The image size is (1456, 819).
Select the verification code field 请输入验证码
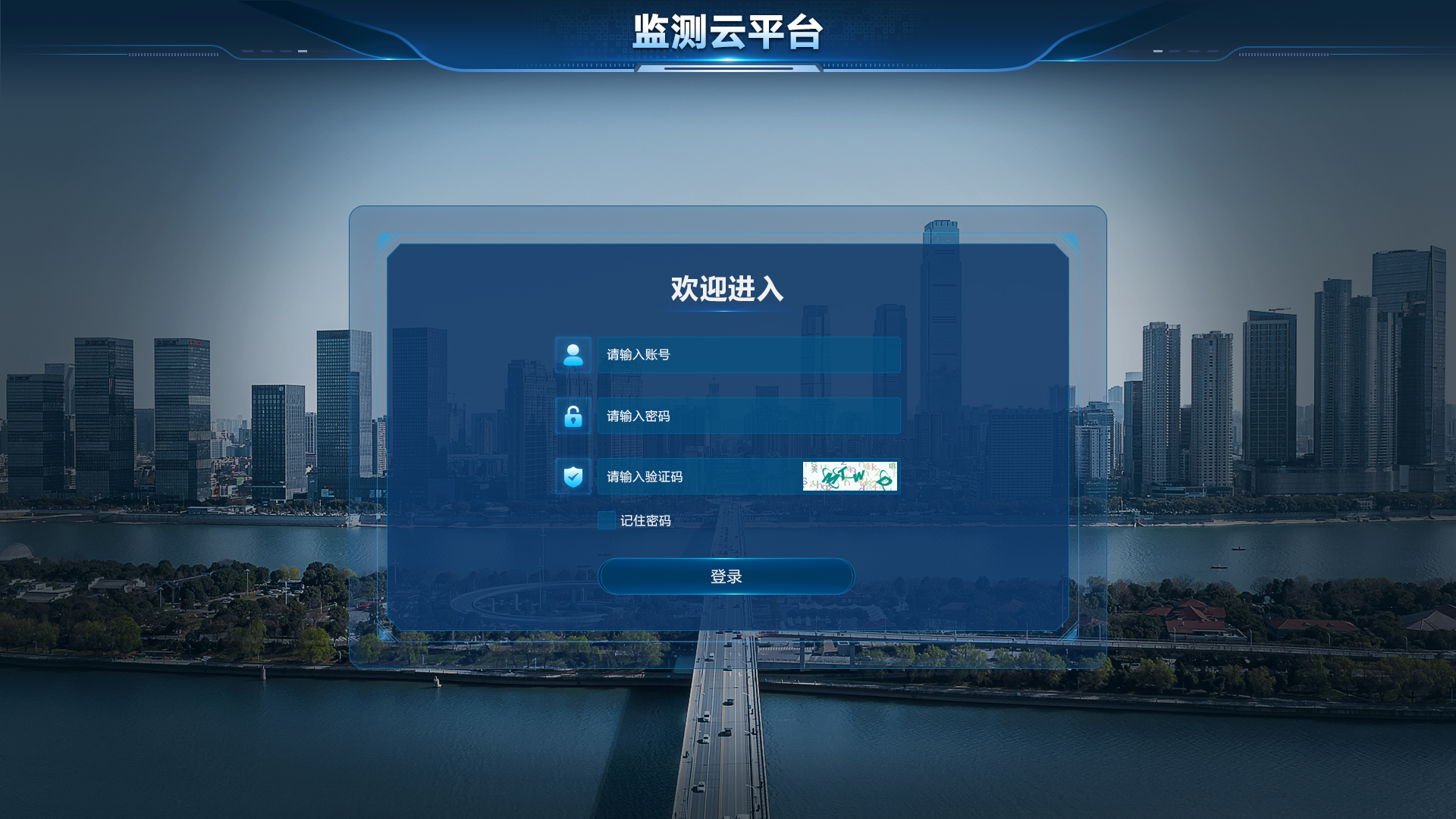(x=698, y=476)
